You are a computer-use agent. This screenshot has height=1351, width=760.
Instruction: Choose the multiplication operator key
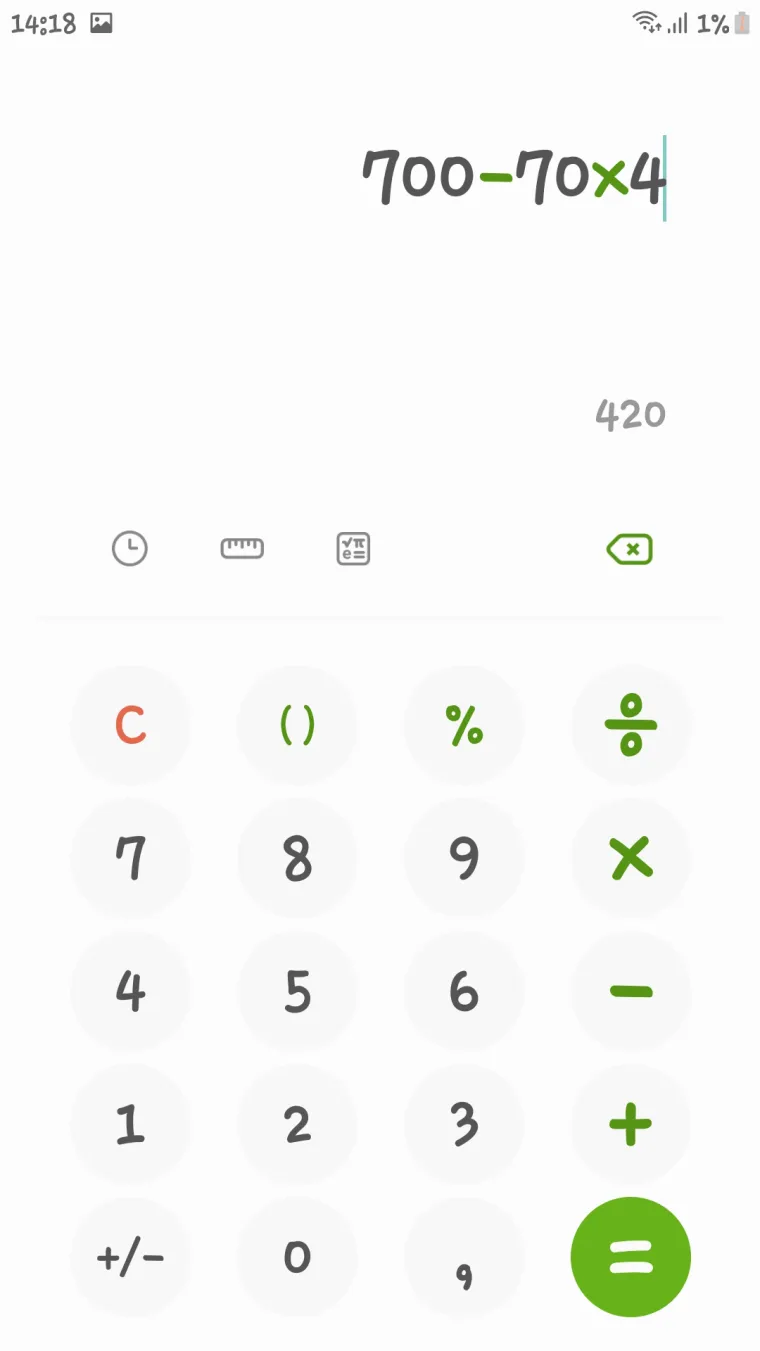631,858
